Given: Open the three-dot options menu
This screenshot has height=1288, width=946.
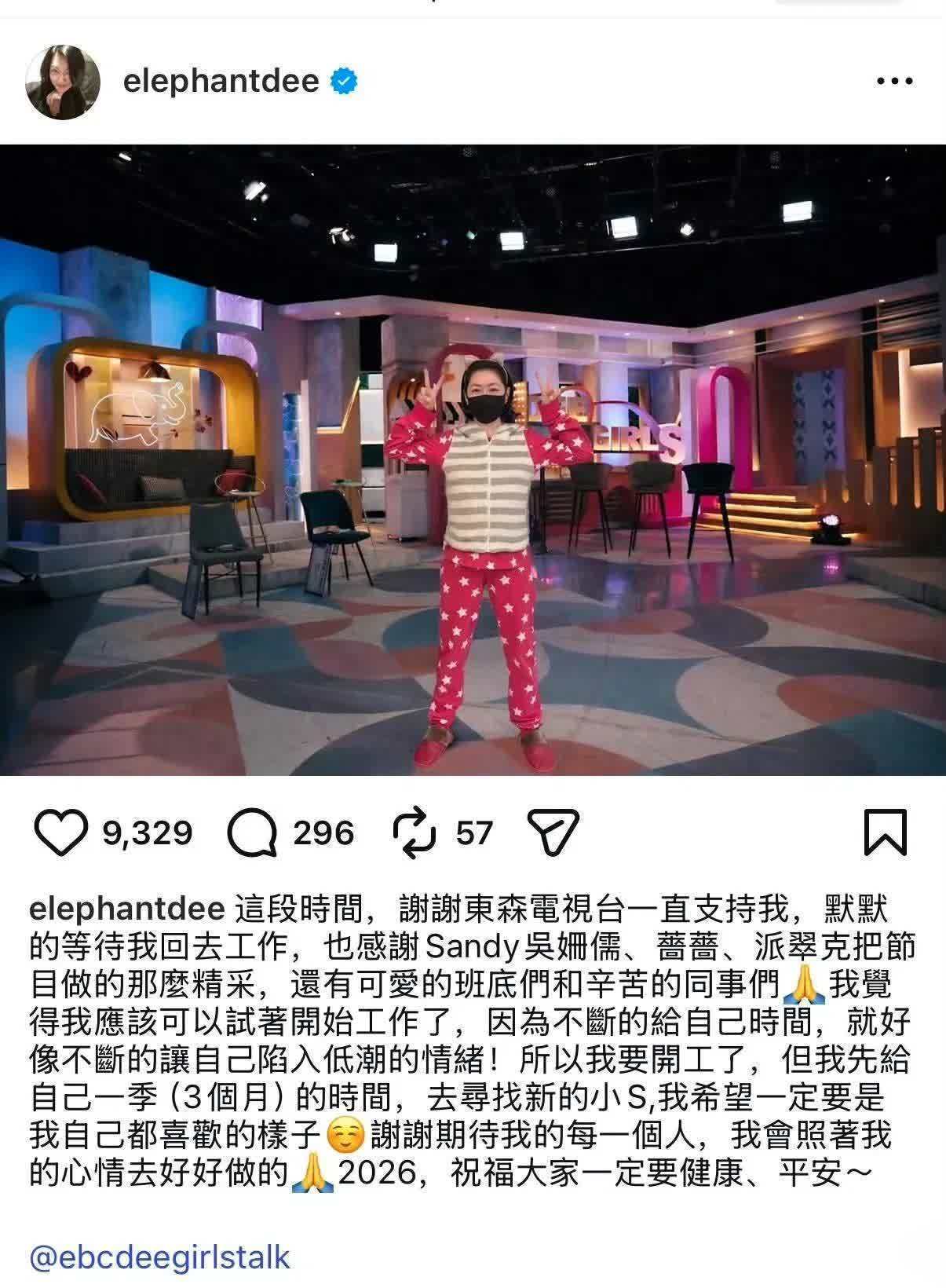Looking at the screenshot, I should tap(895, 81).
